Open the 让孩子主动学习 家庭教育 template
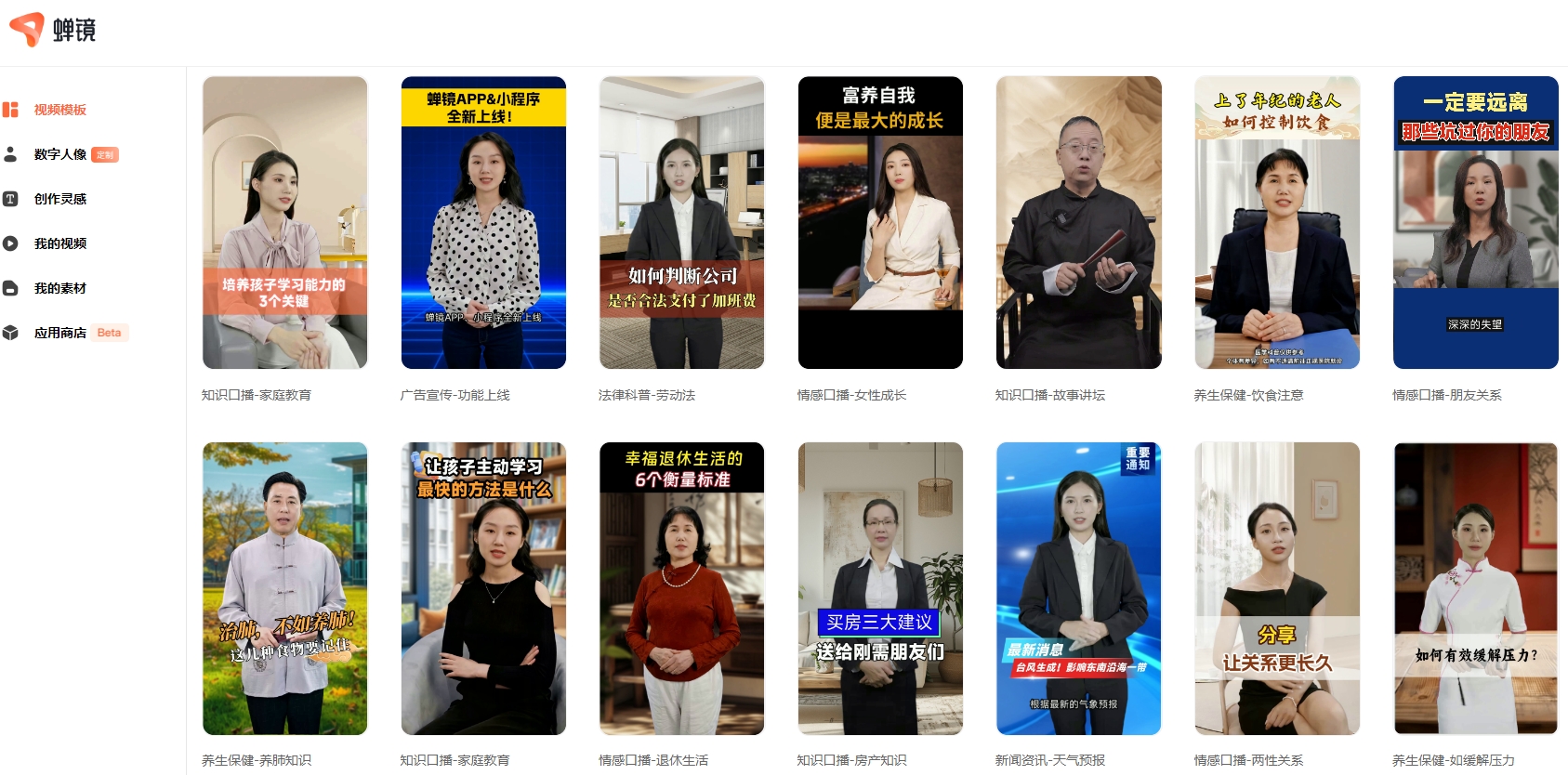This screenshot has height=775, width=1568. click(x=483, y=588)
